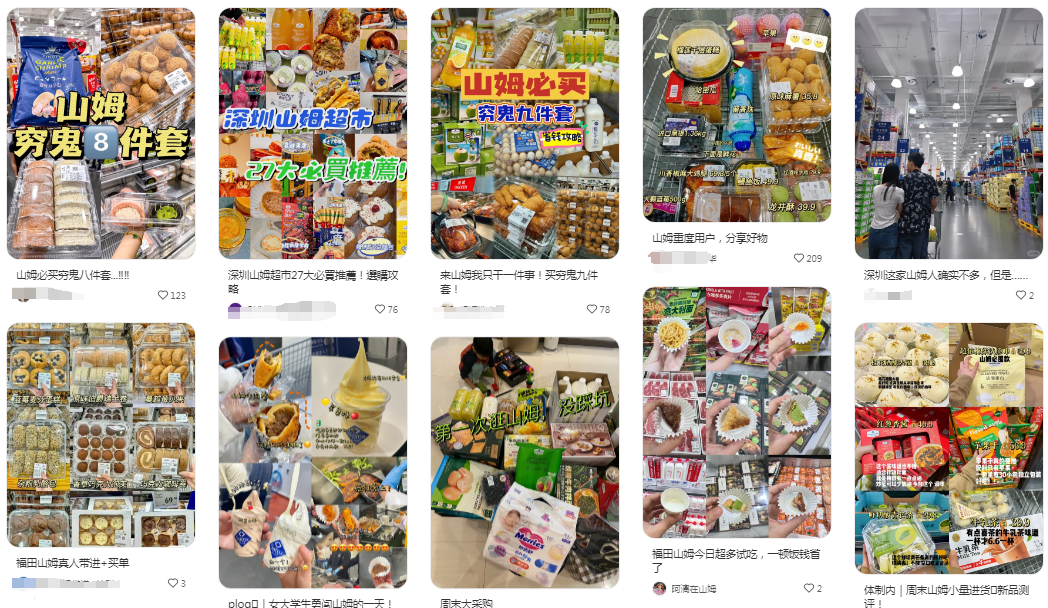Image resolution: width=1048 pixels, height=608 pixels.
Task: Like the 来山姆我只干一件事 post
Action: [592, 310]
